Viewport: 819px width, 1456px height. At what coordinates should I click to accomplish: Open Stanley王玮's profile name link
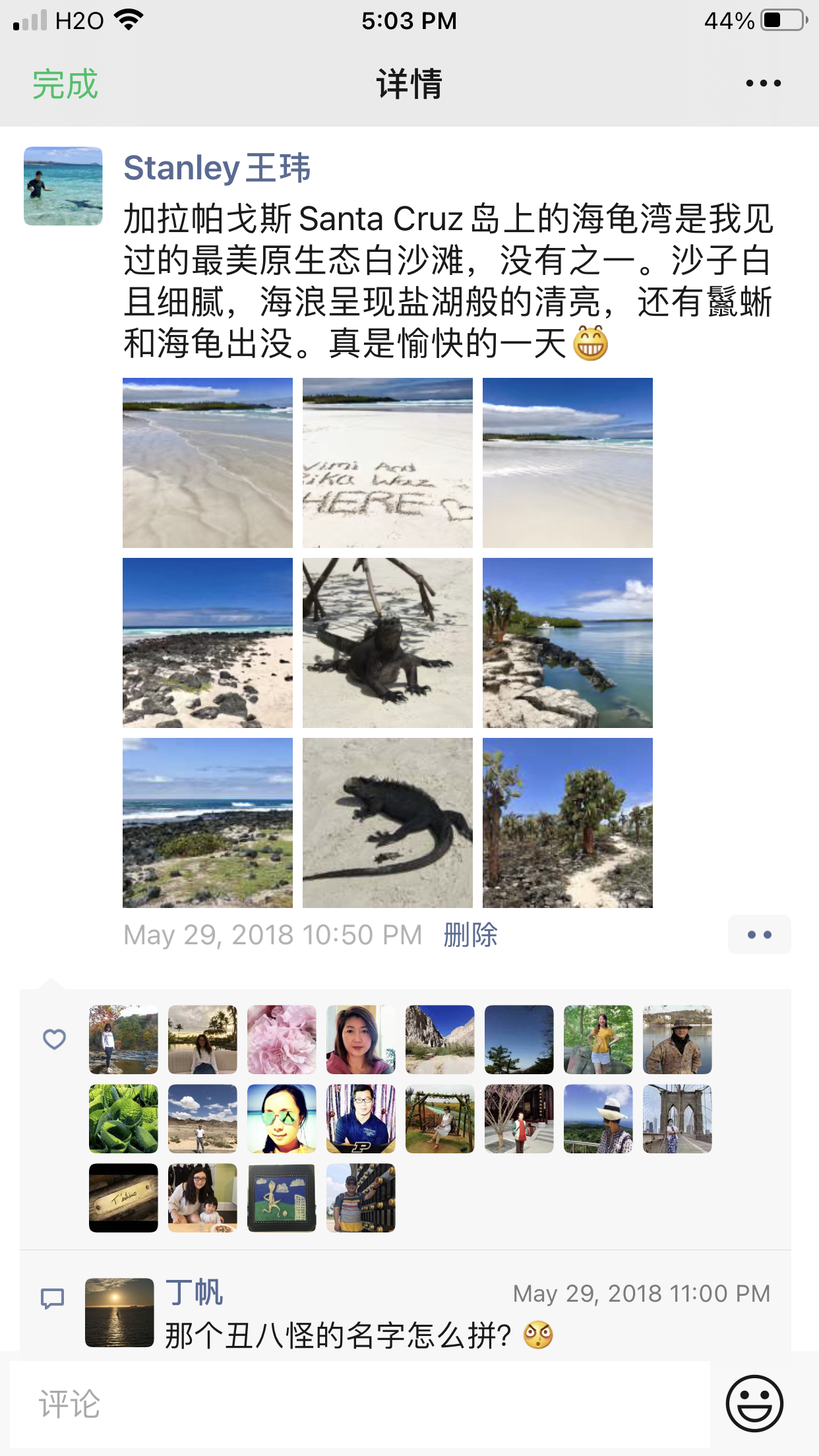217,167
